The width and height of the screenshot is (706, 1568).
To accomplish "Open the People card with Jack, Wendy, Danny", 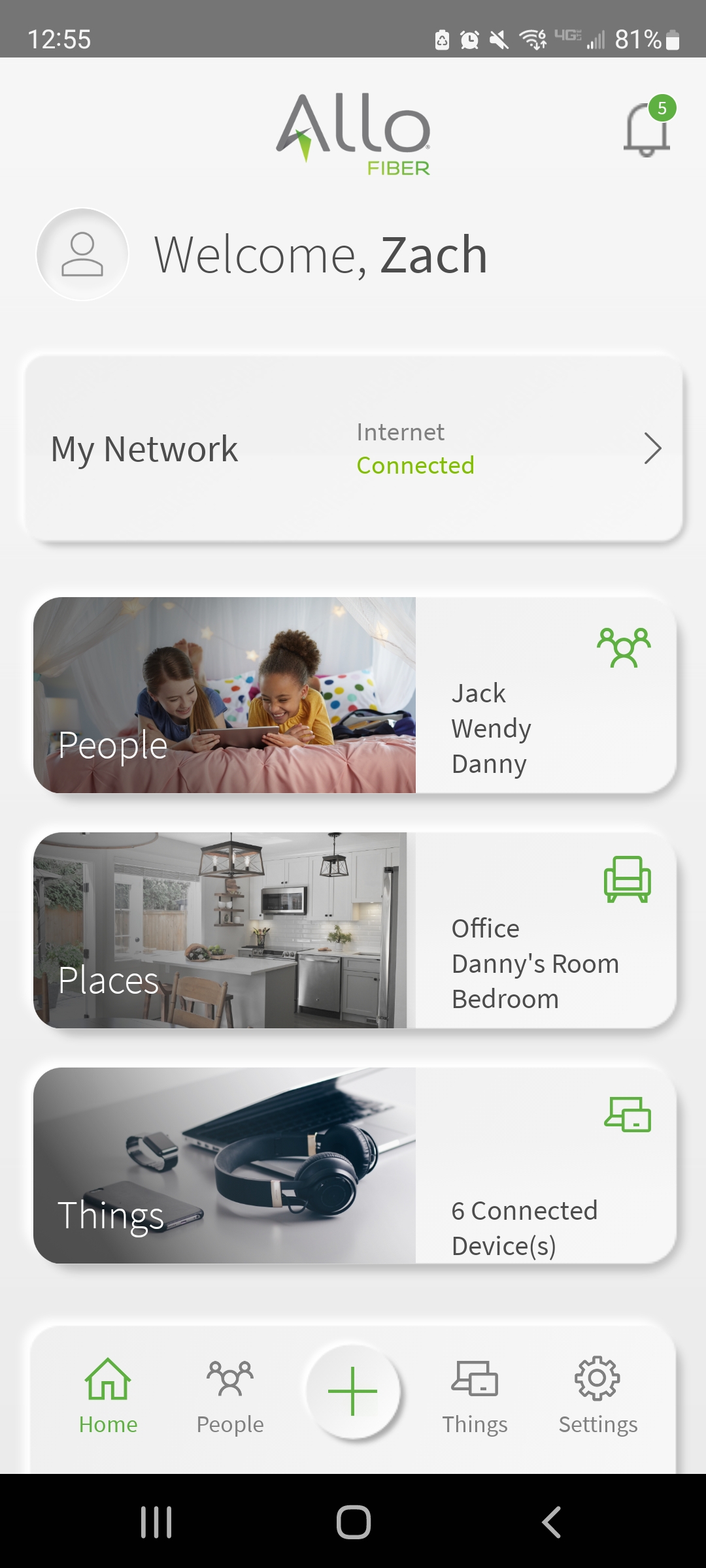I will (x=353, y=695).
